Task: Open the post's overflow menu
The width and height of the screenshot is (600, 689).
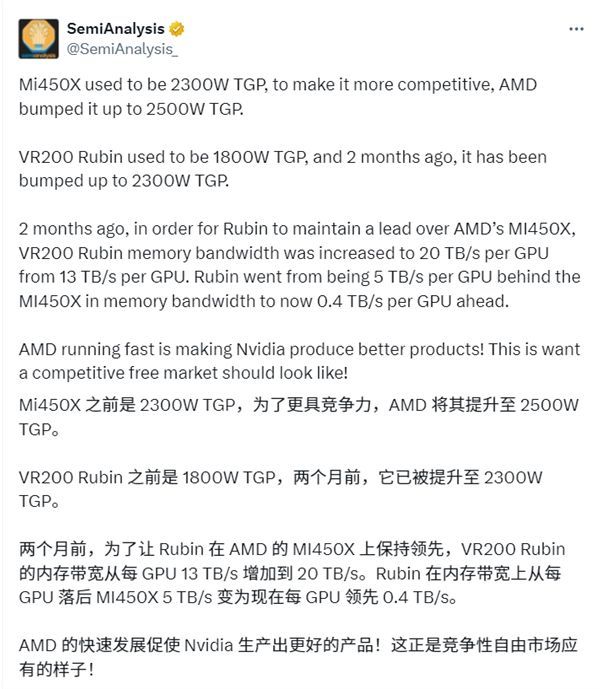Action: click(x=576, y=30)
